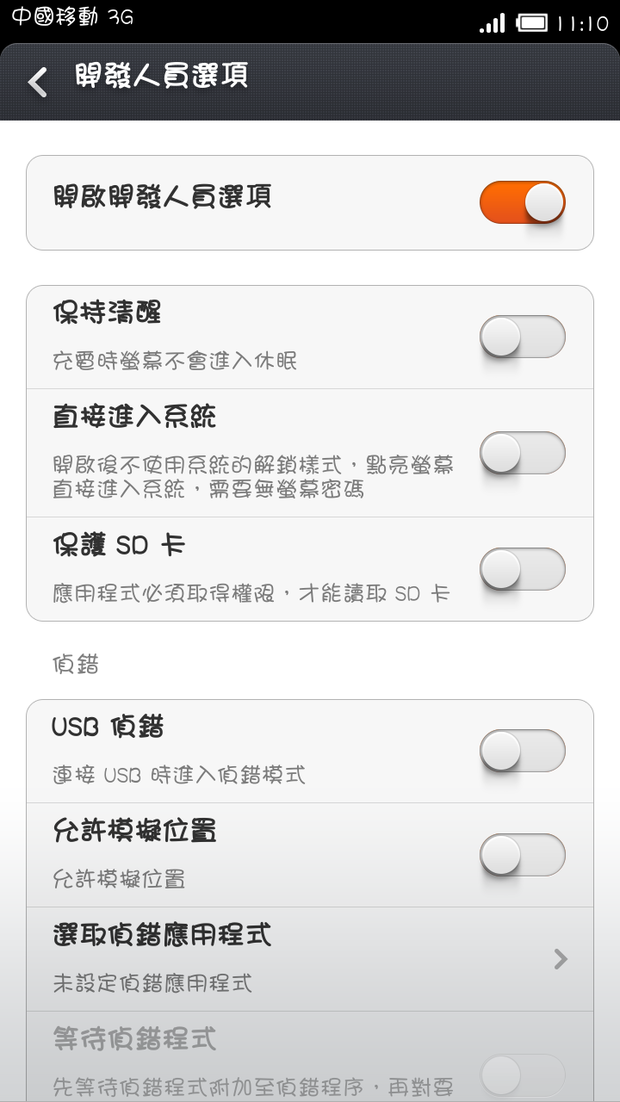Go back from 開發人員選項
The width and height of the screenshot is (620, 1102).
tap(37, 82)
